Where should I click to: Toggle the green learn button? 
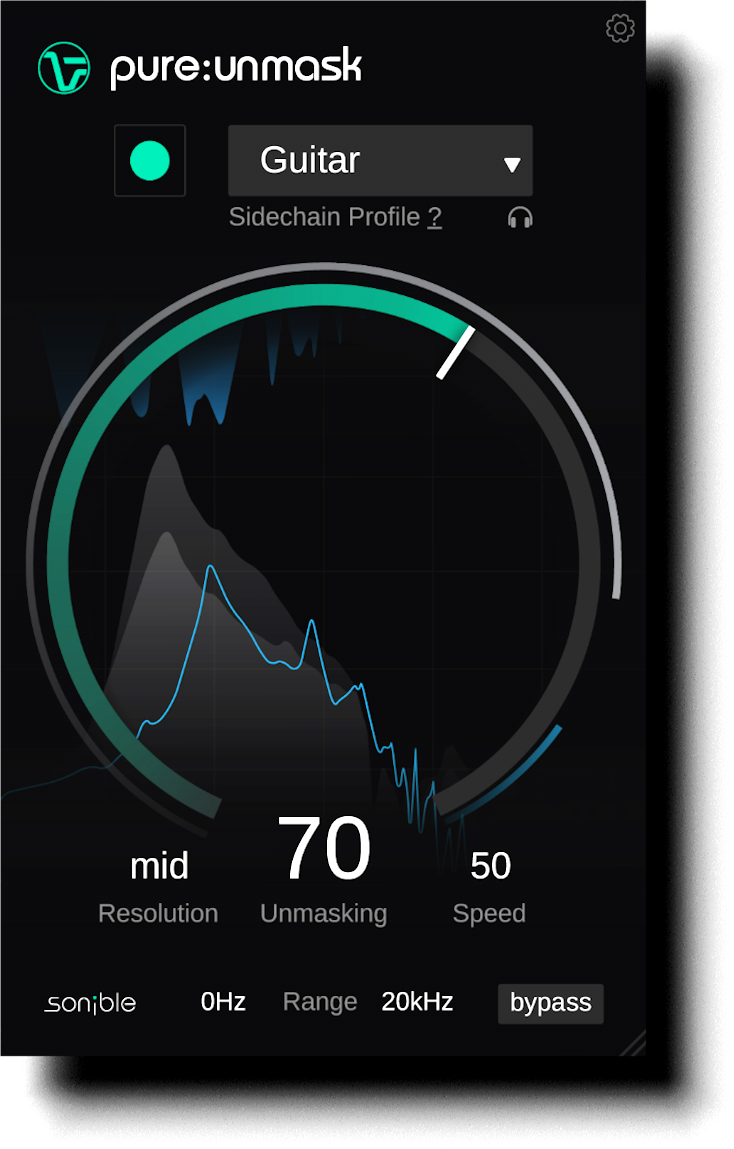point(150,160)
